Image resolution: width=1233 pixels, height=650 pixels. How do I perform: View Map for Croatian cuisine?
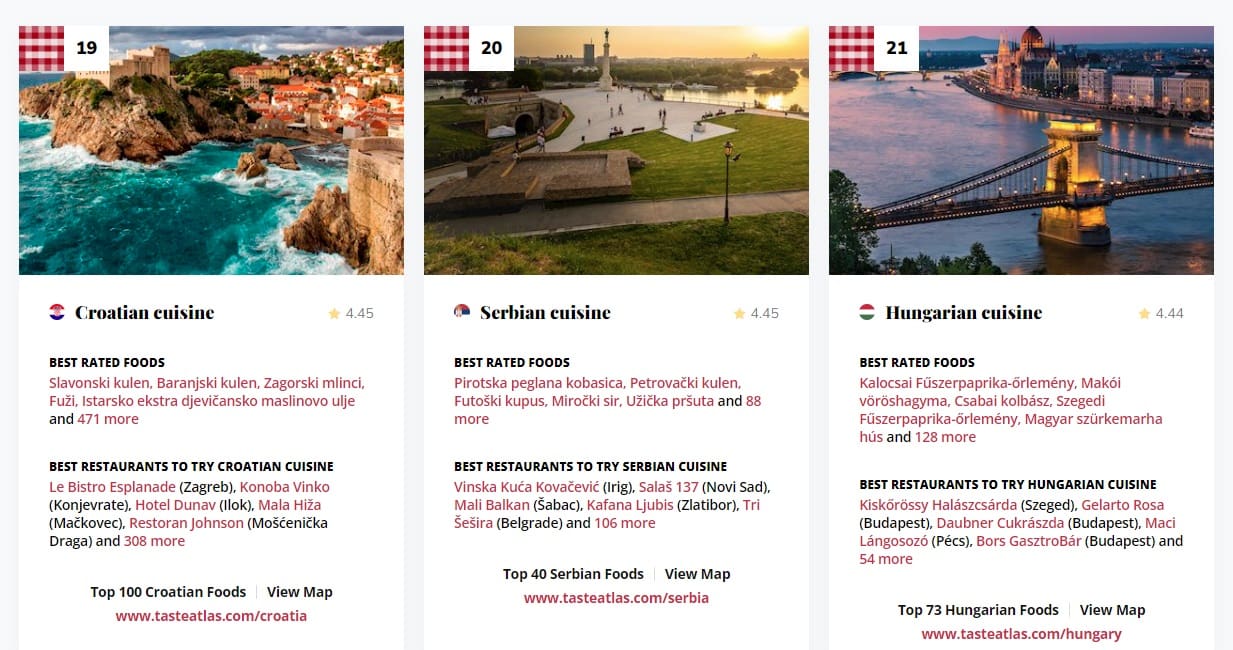pyautogui.click(x=300, y=592)
